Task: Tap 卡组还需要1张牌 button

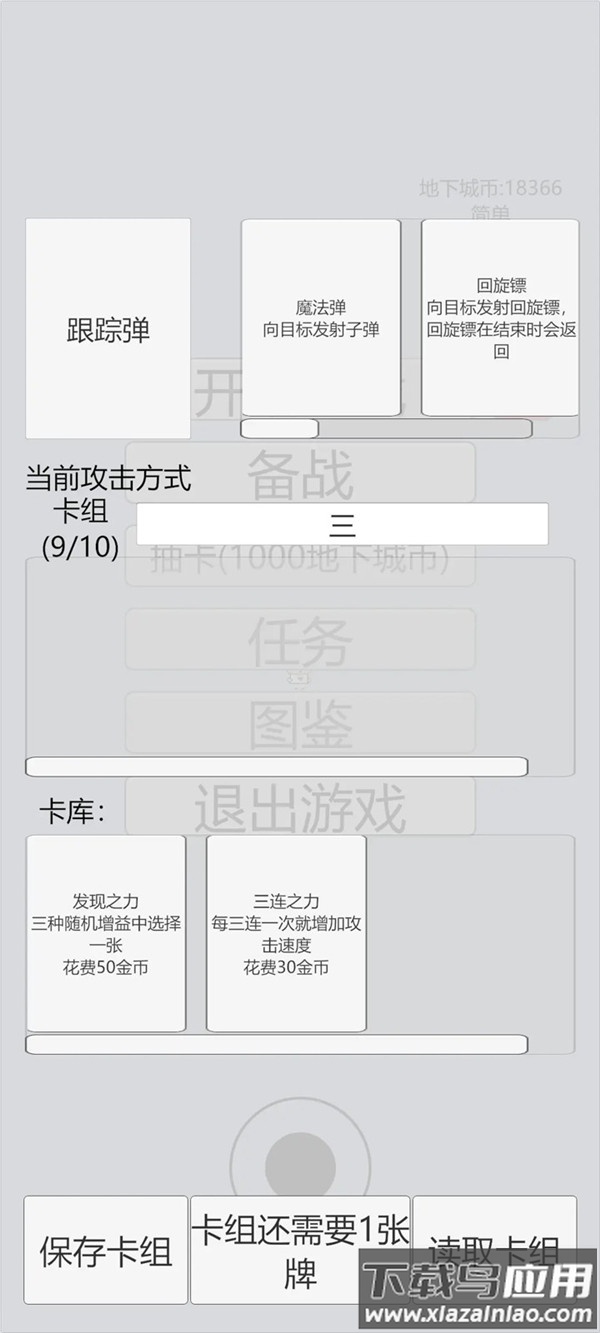Action: tap(300, 1250)
